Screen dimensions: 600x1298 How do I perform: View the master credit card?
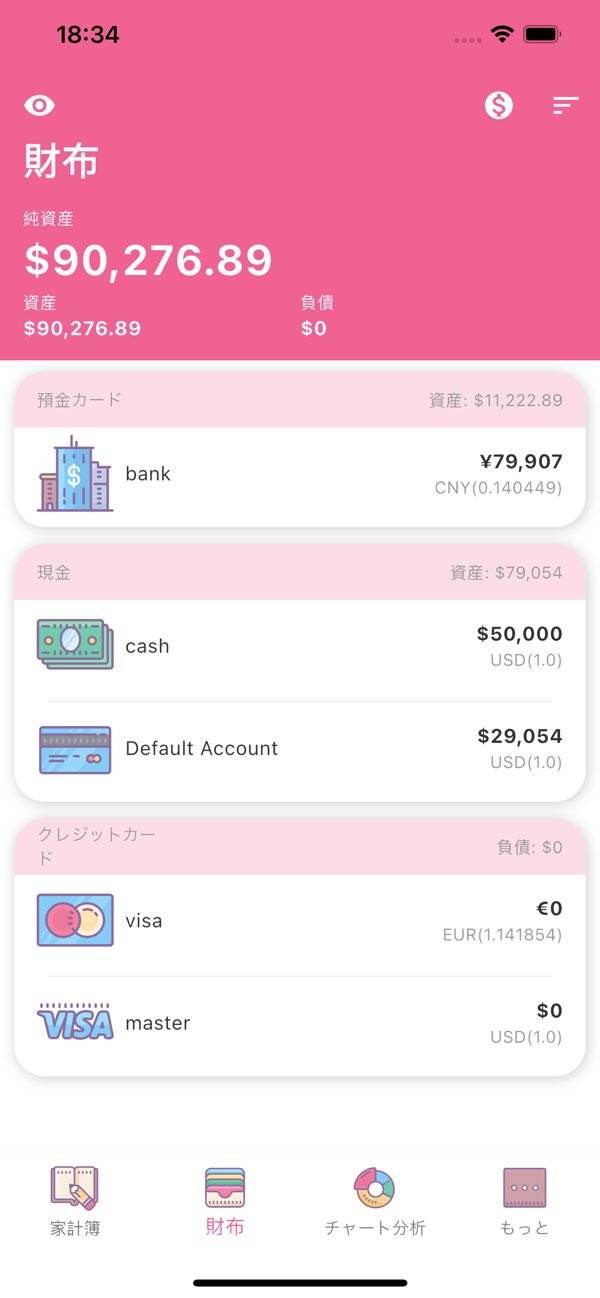coord(300,1023)
